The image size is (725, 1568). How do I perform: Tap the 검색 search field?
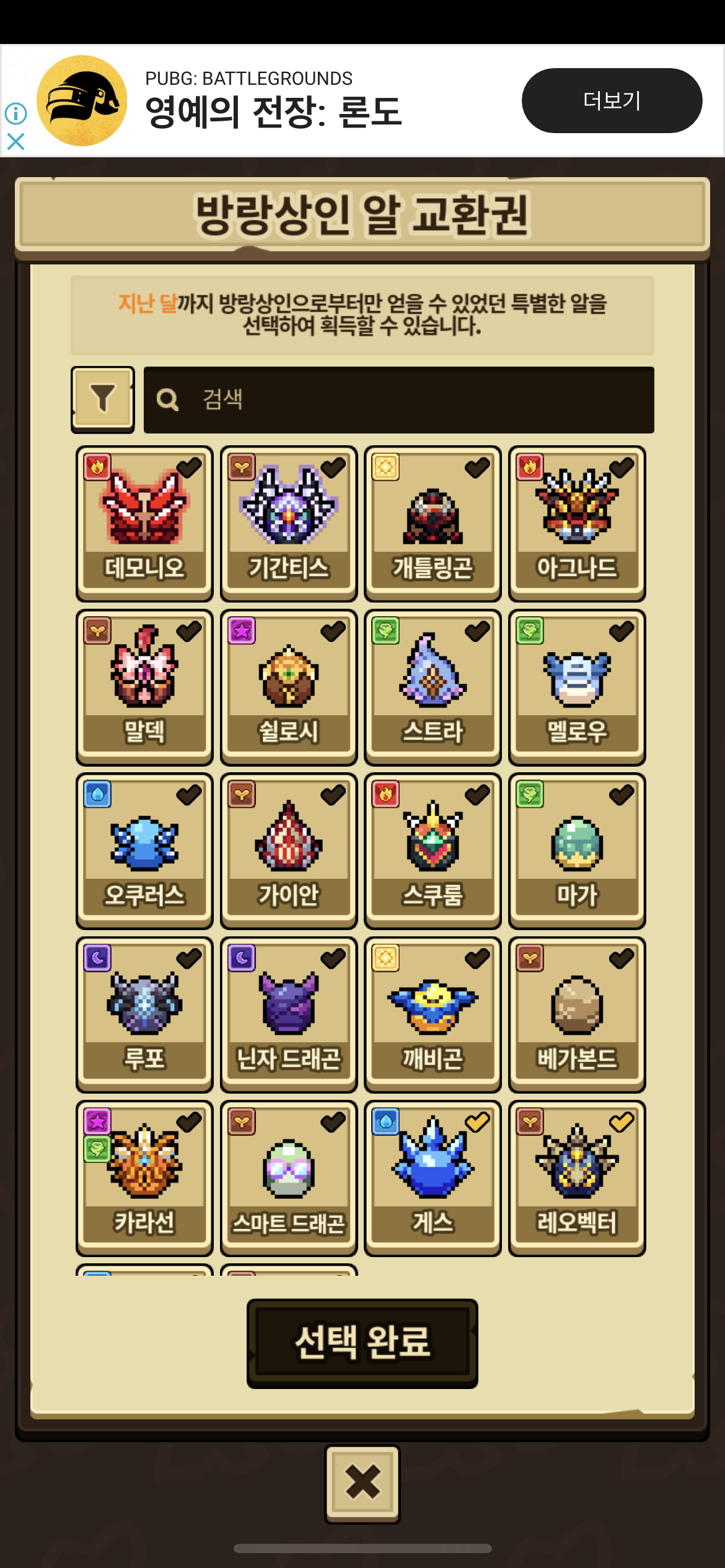point(398,399)
